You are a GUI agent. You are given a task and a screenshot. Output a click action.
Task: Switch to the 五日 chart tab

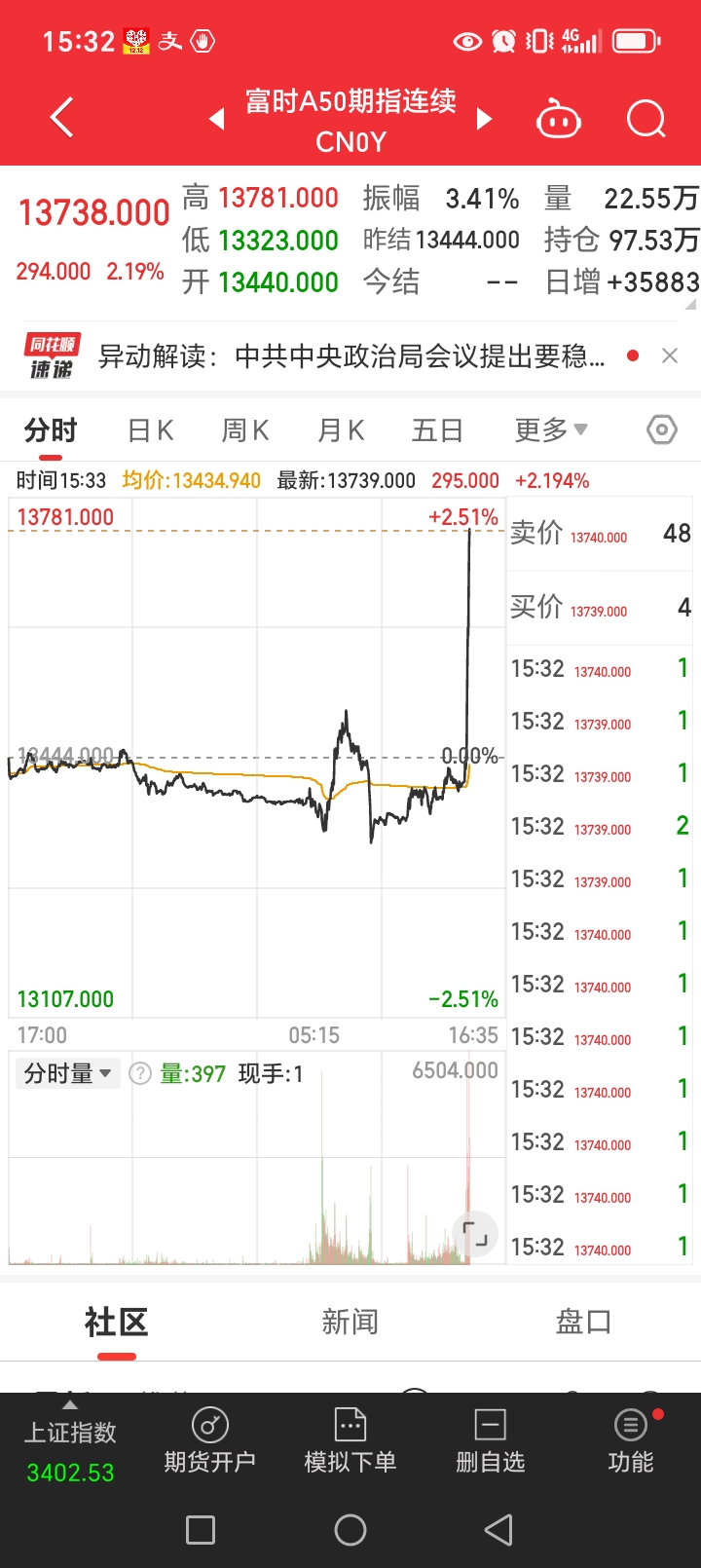click(437, 430)
